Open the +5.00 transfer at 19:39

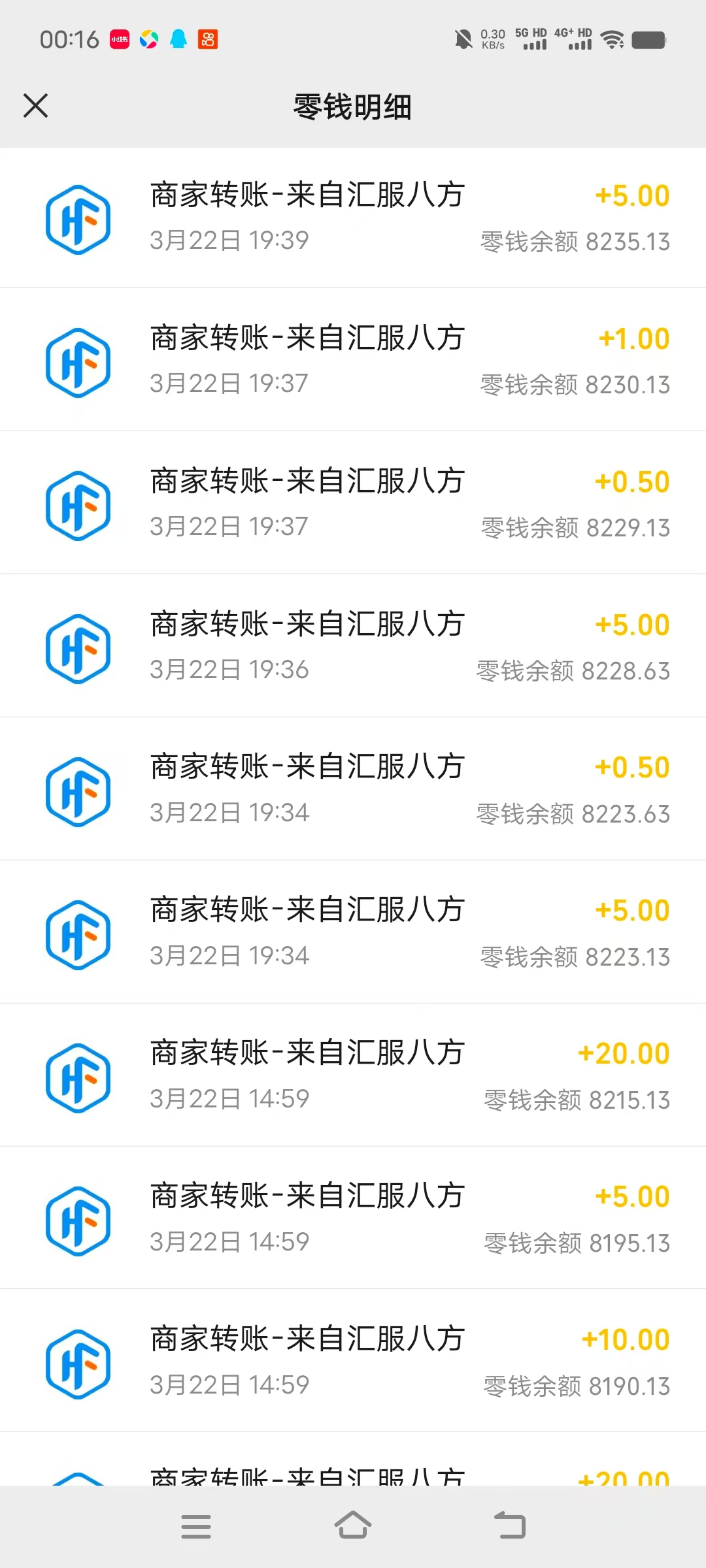(353, 218)
